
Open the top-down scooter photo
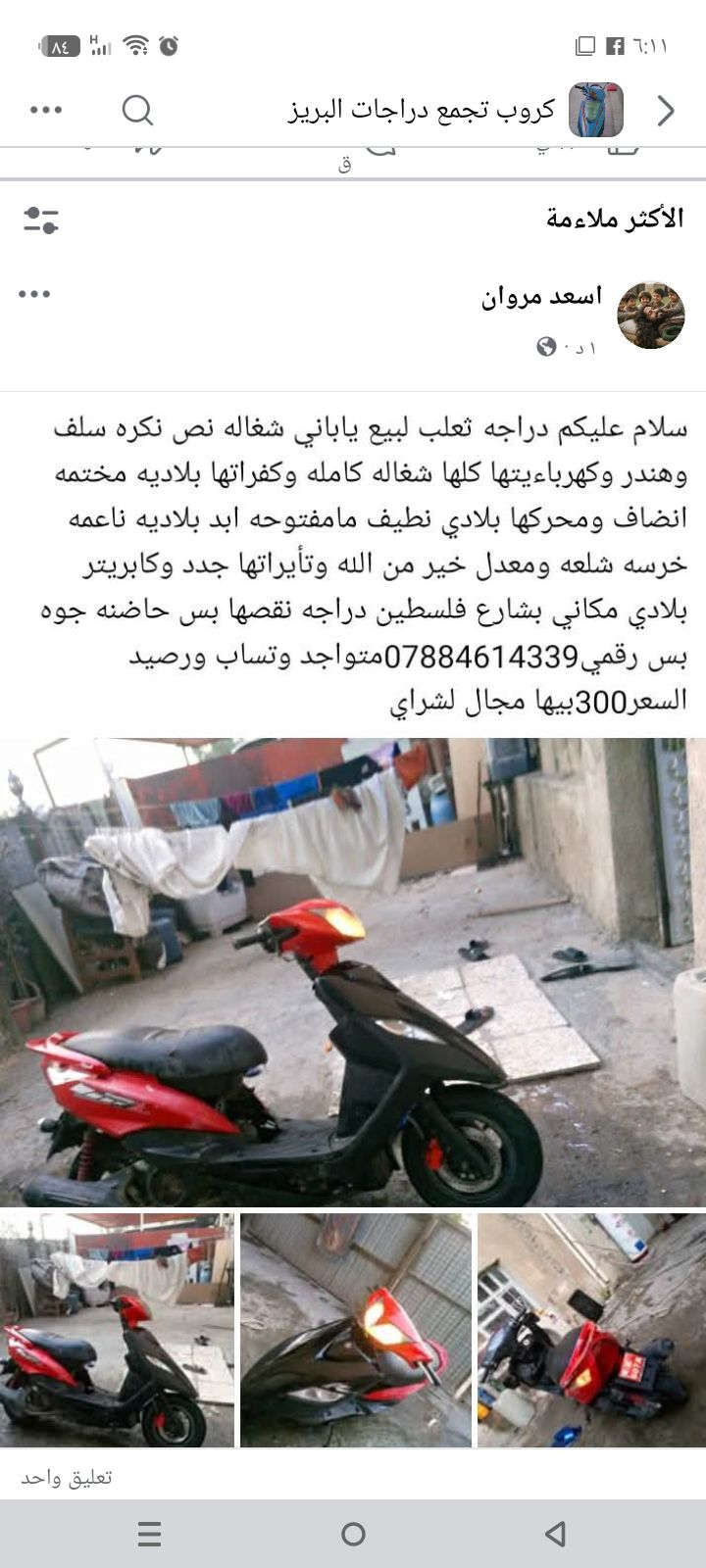tap(591, 1330)
